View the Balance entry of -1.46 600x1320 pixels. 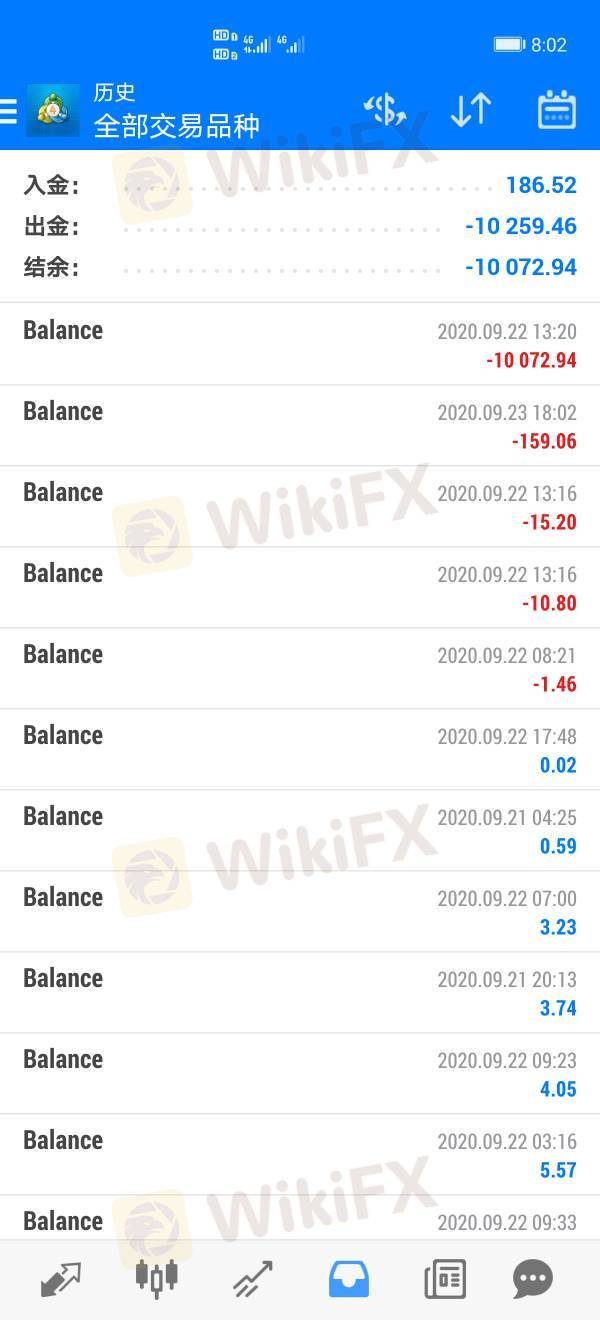pos(300,668)
